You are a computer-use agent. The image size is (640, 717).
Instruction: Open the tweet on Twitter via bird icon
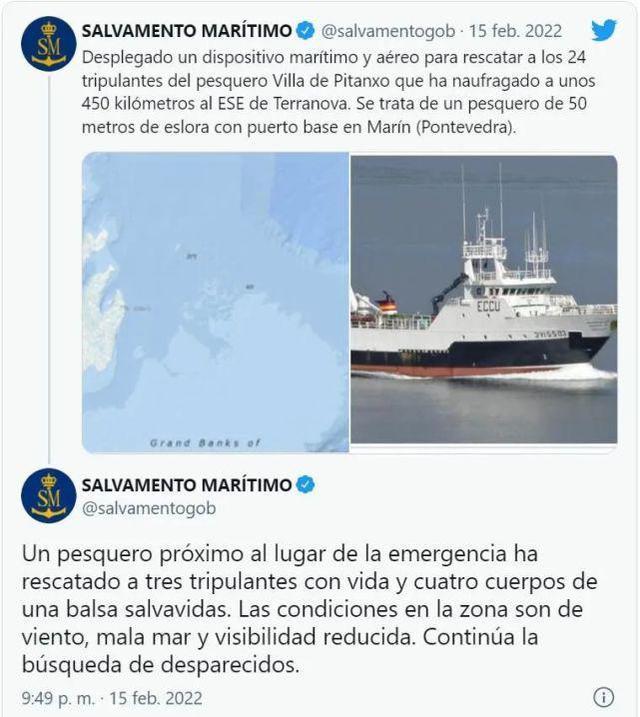point(603,31)
